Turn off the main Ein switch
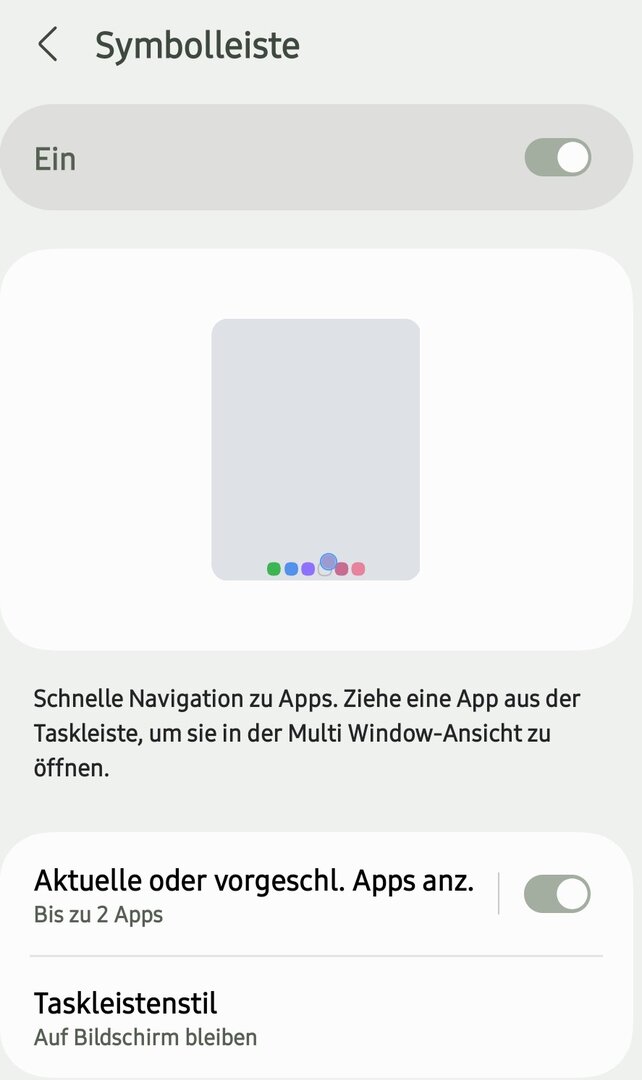The image size is (642, 1080). tap(557, 158)
